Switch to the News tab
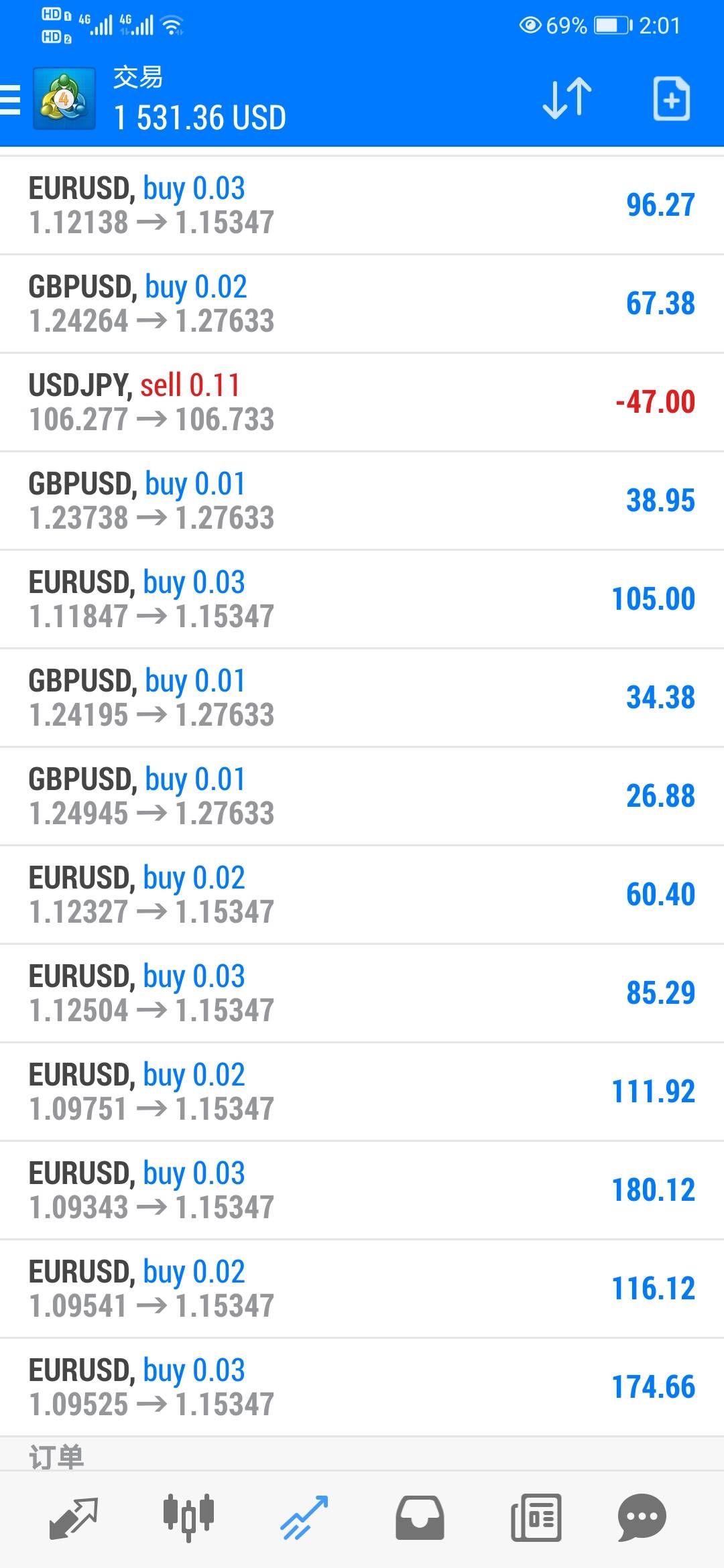724x1568 pixels. coord(536,1517)
